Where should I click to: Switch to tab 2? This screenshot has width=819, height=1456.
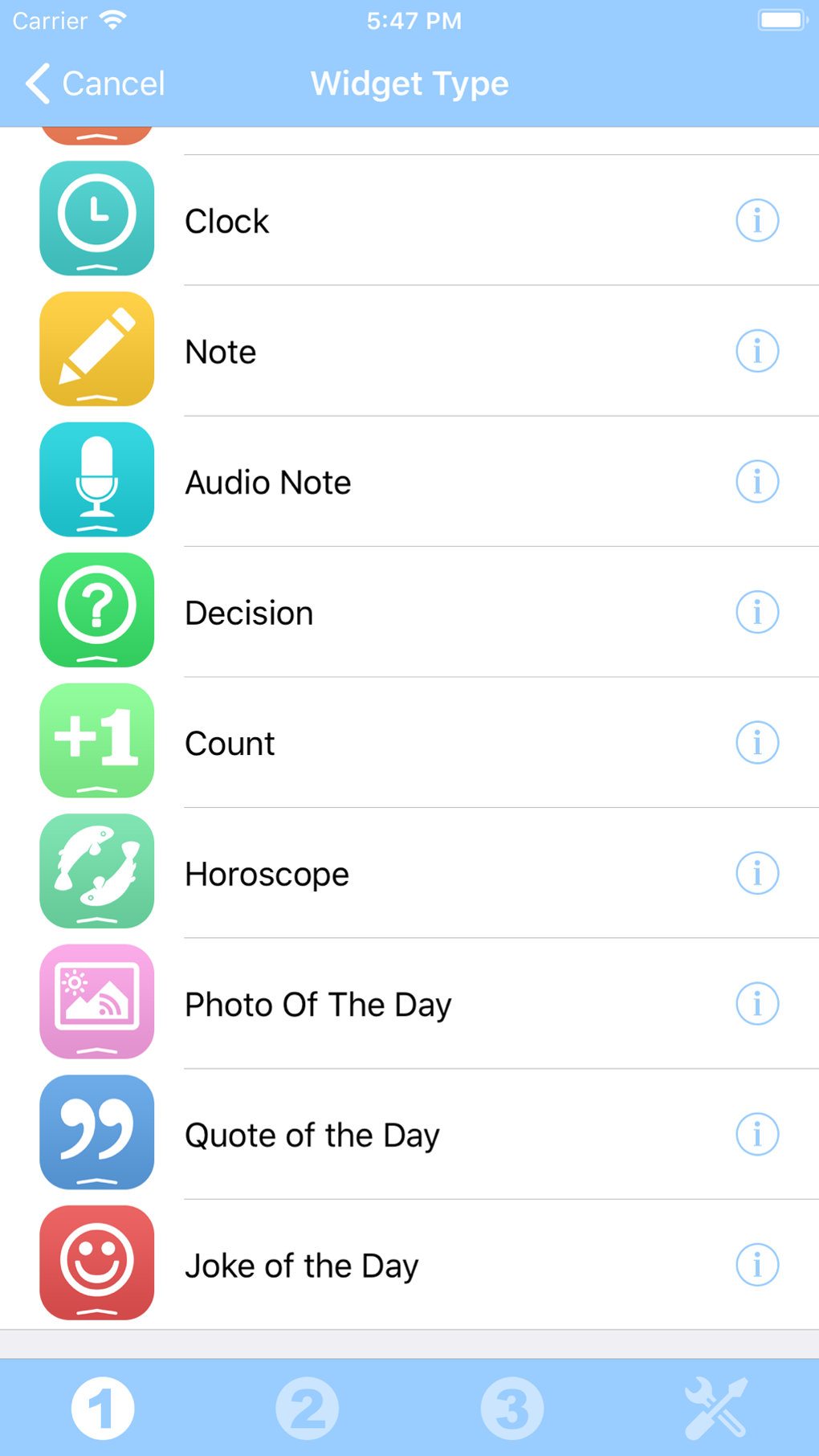click(x=308, y=1408)
